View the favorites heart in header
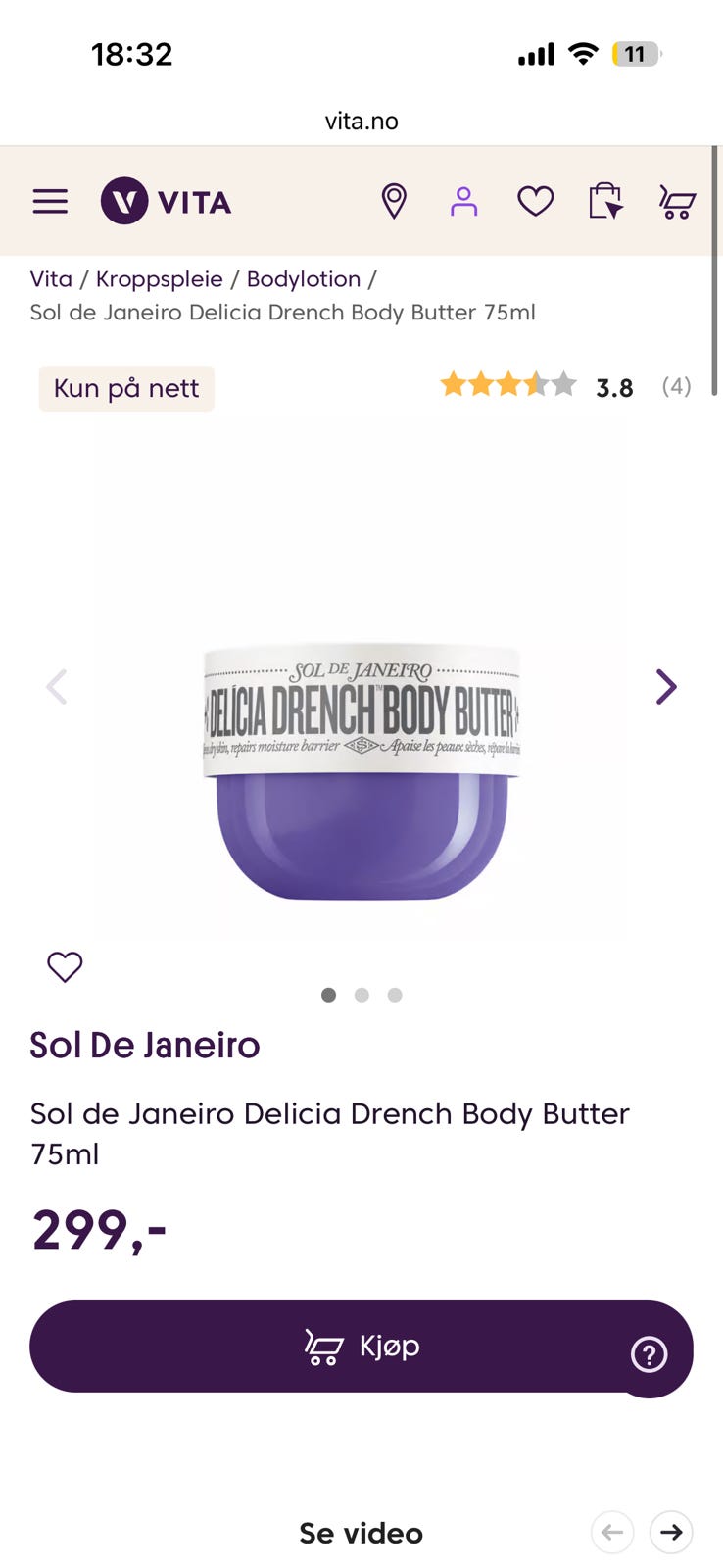The width and height of the screenshot is (723, 1568). 535,202
